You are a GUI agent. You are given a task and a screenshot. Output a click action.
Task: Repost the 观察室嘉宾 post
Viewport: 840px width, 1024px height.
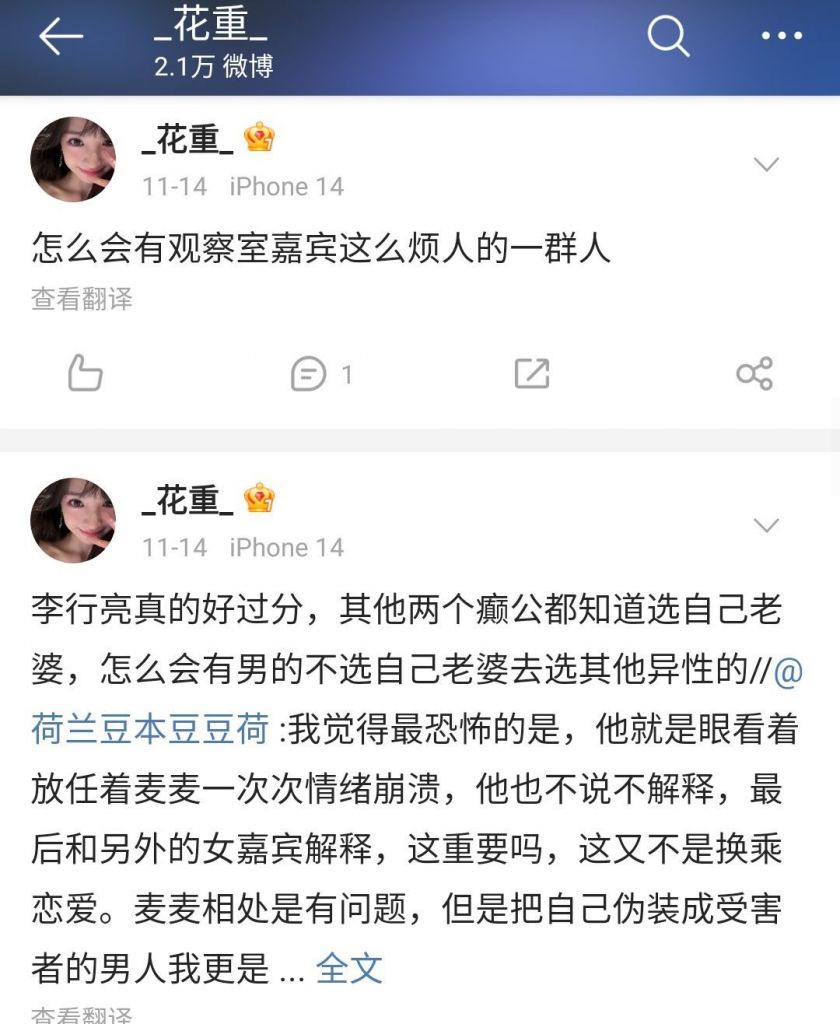coord(531,374)
